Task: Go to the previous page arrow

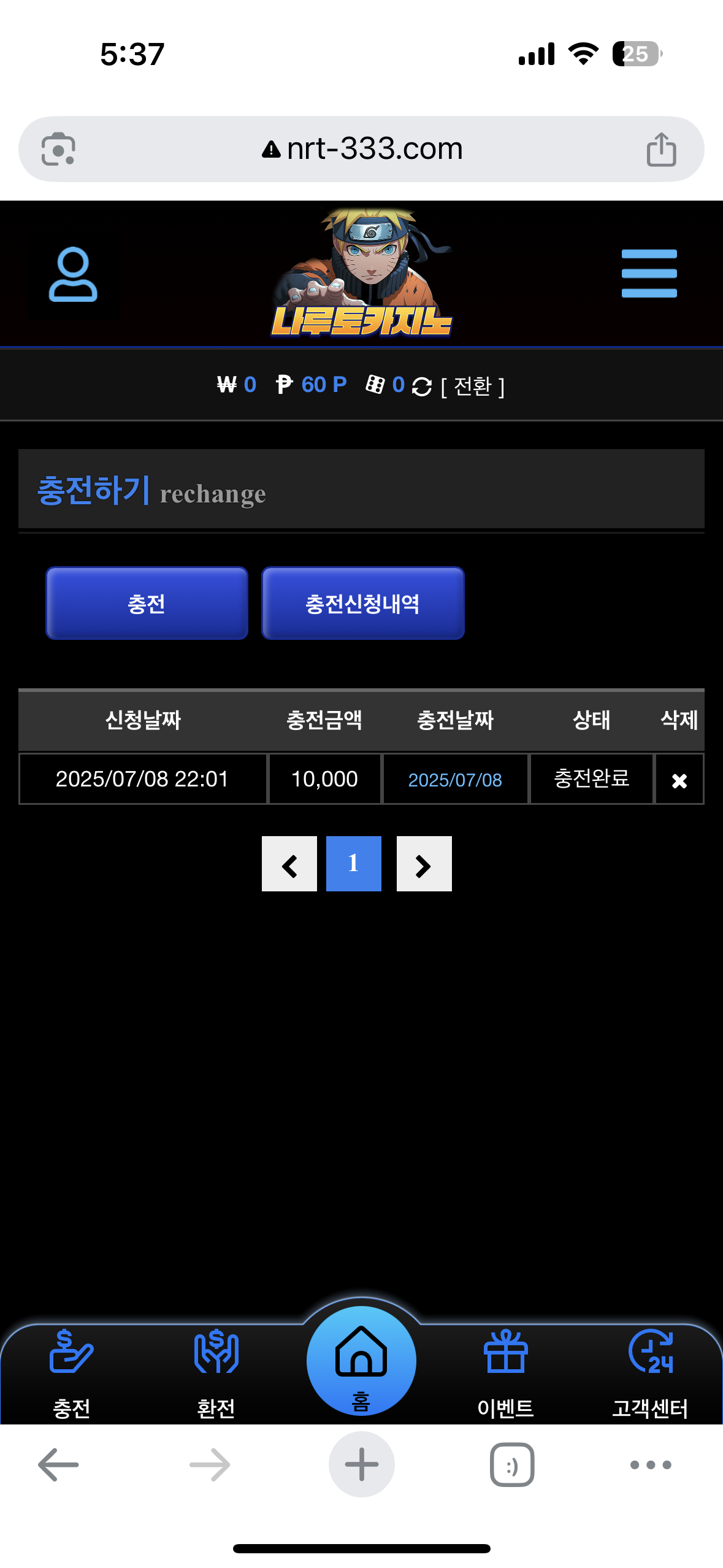Action: 289,864
